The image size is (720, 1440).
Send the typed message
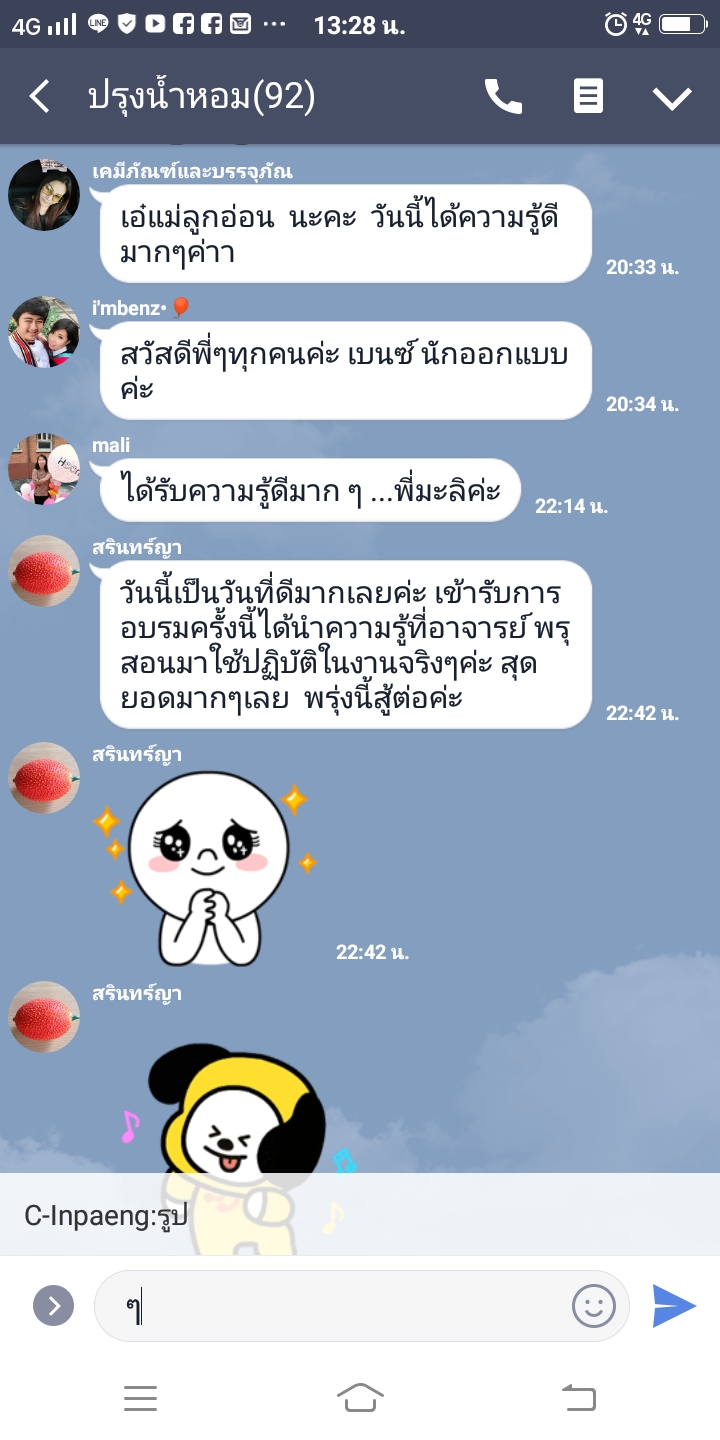pos(674,1305)
